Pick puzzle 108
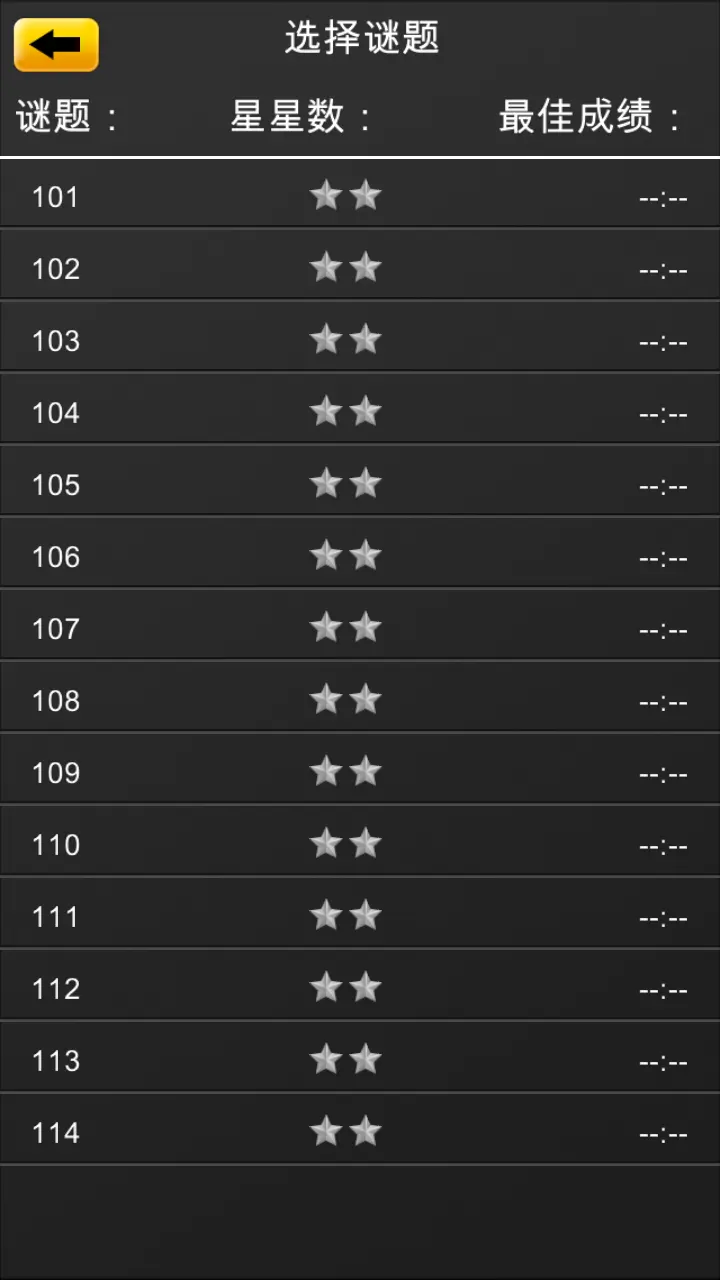The image size is (720, 1280). [x=360, y=700]
